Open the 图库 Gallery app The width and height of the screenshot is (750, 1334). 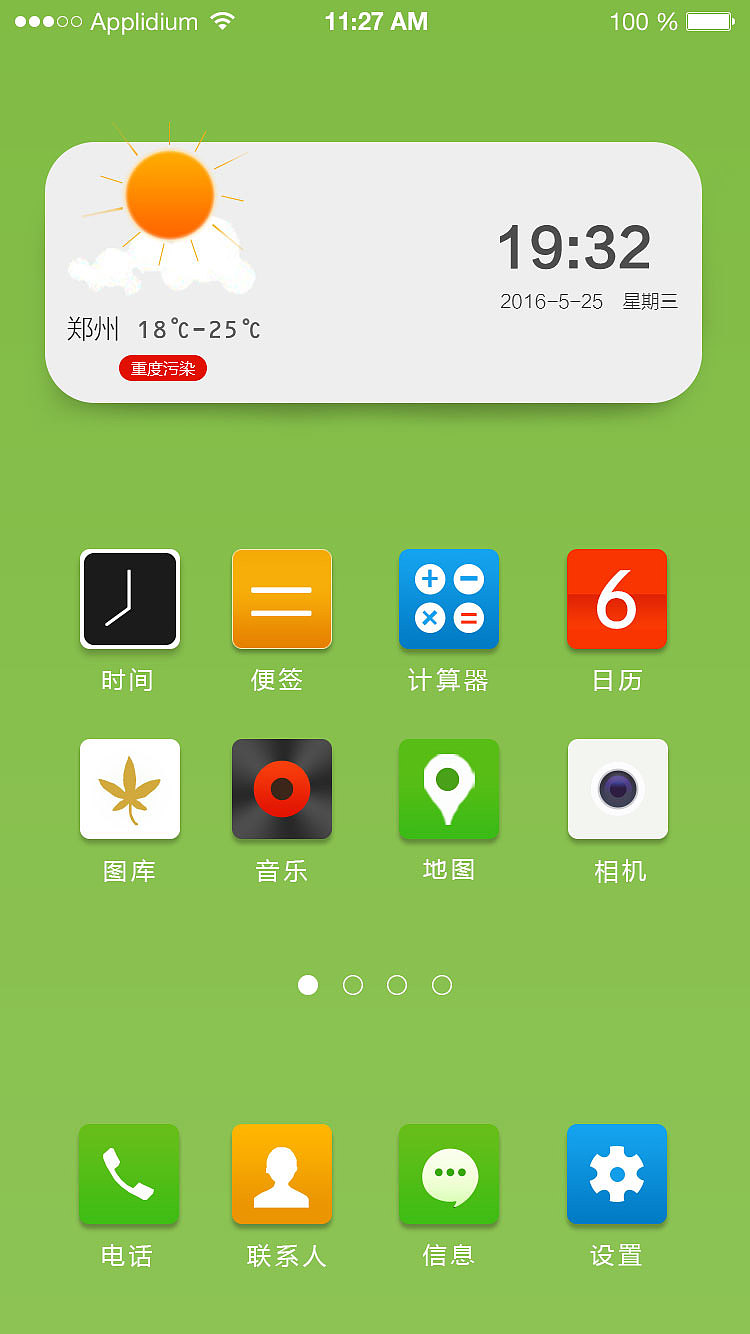pos(129,789)
